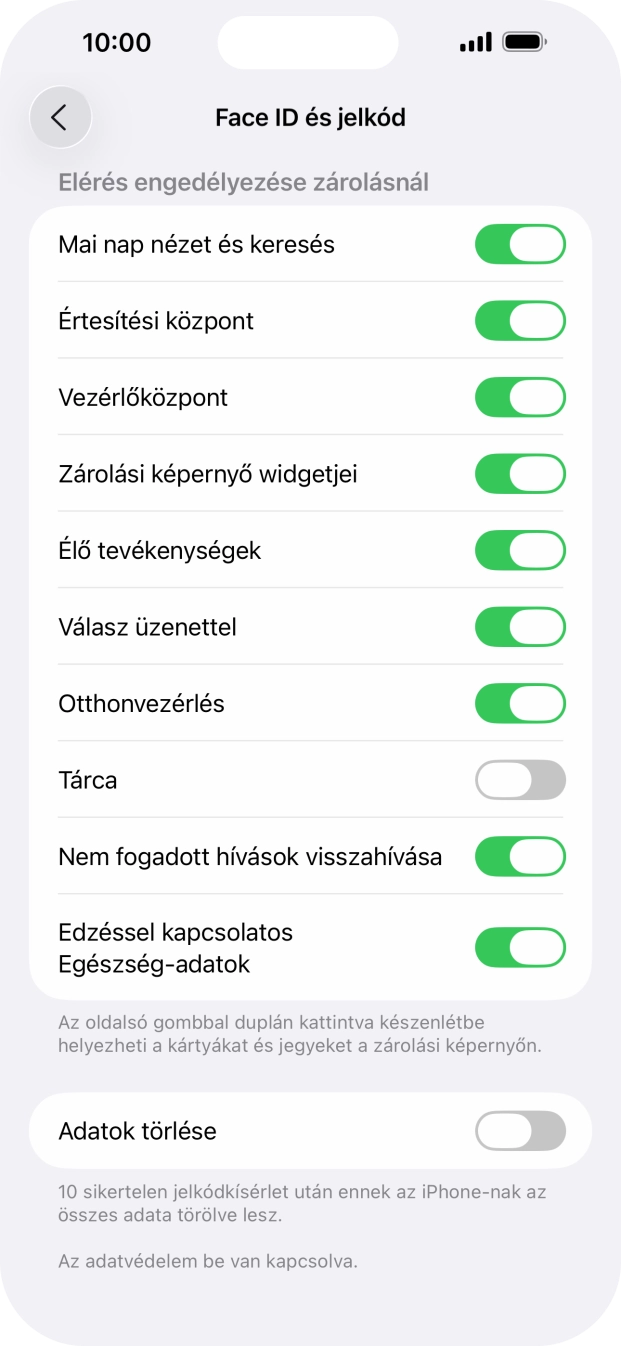Turn off Válasz üzenettel
The width and height of the screenshot is (621, 1346).
pyautogui.click(x=520, y=627)
